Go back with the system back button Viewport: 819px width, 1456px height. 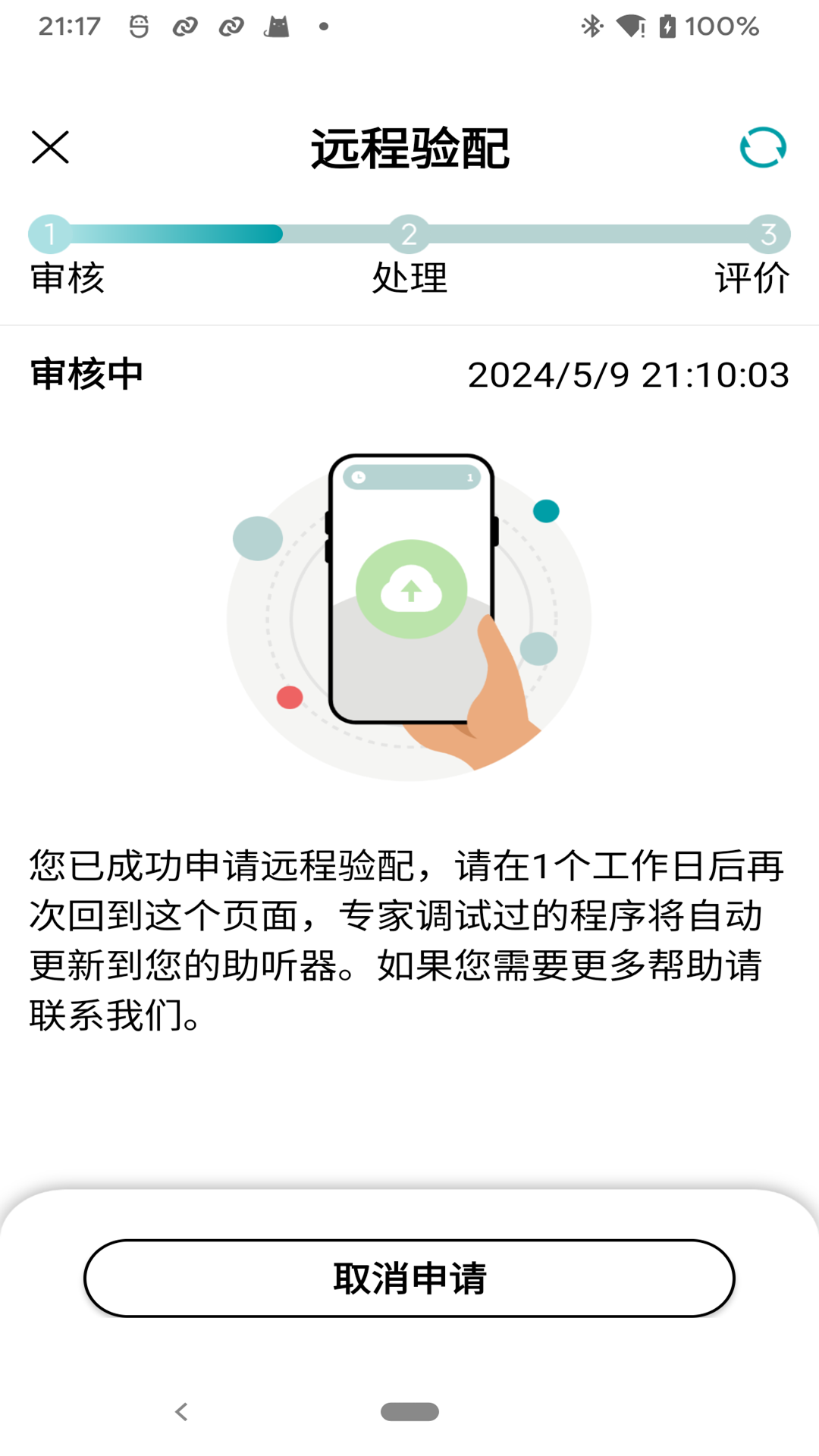coord(181,1411)
